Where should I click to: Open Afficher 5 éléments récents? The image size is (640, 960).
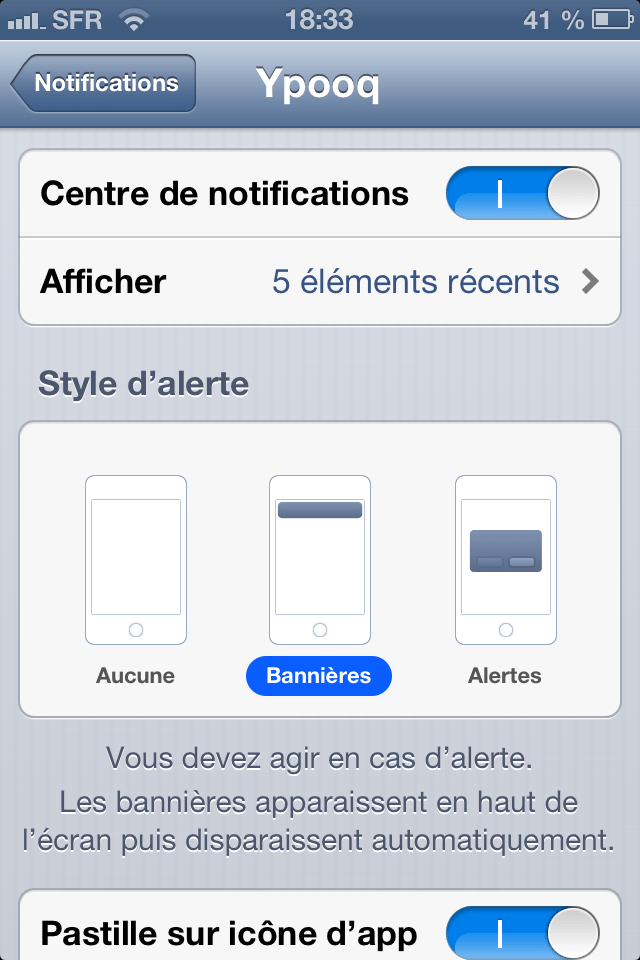(x=320, y=282)
